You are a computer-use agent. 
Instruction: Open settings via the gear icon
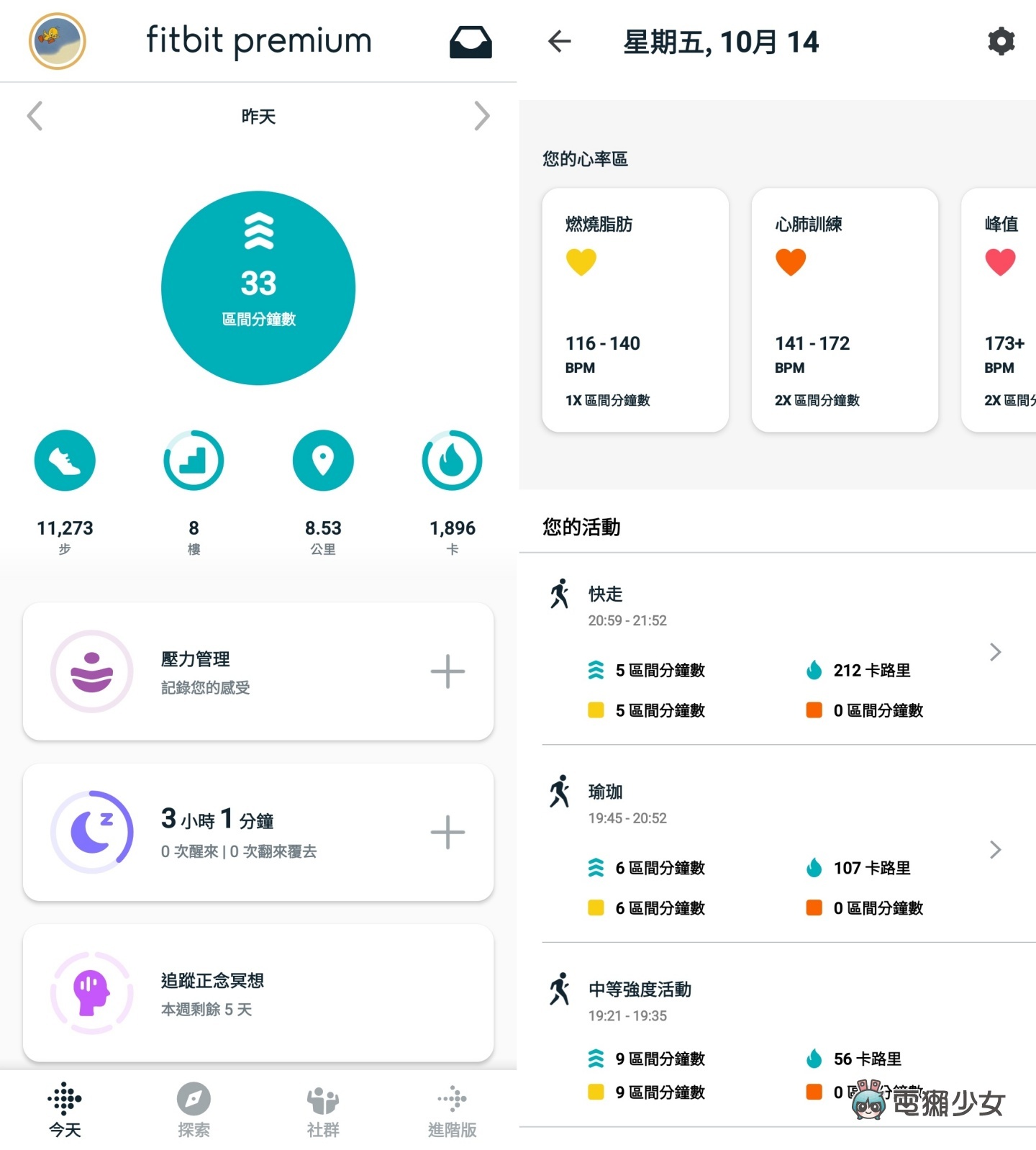[x=1001, y=41]
